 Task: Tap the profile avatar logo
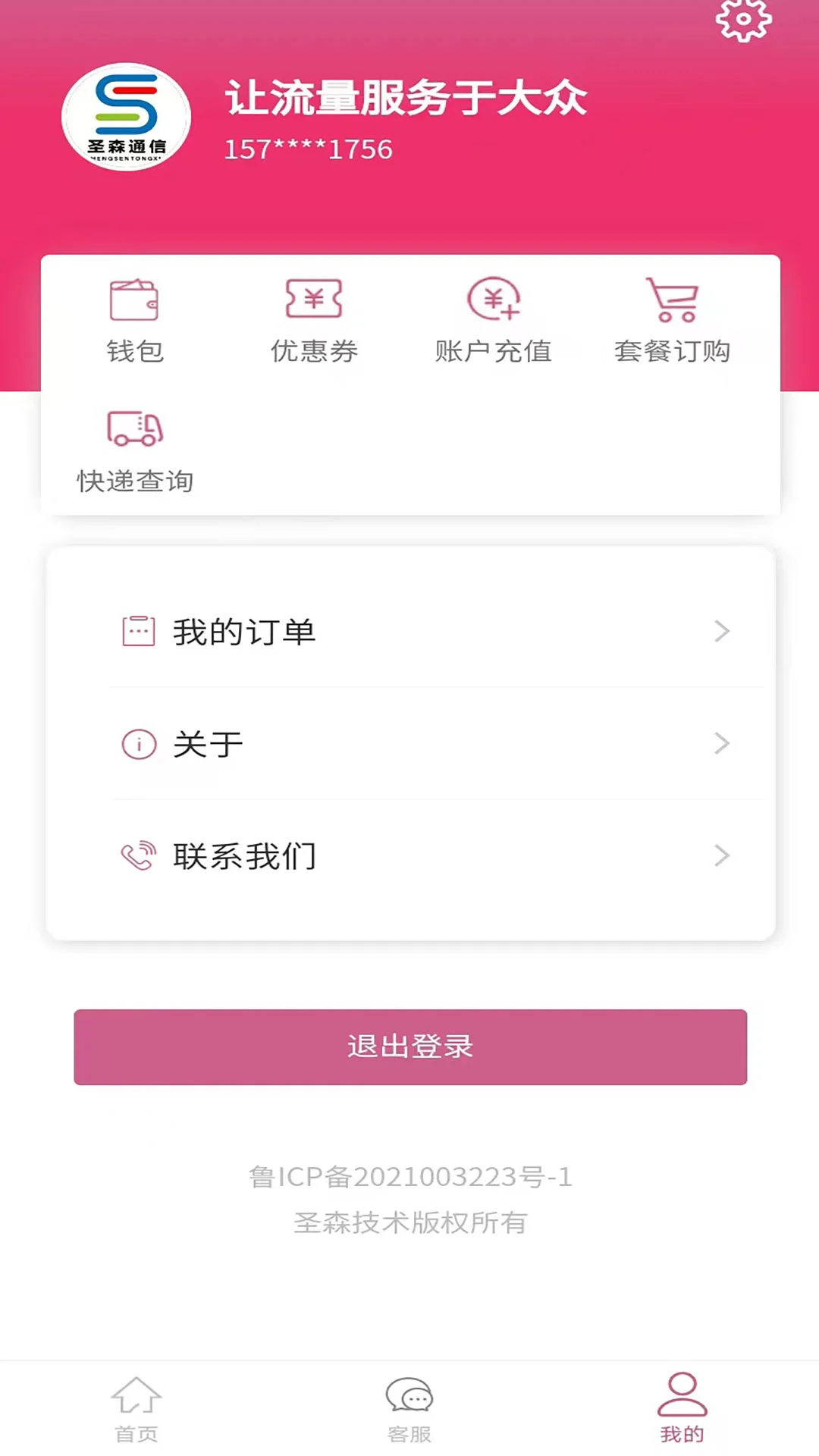click(x=126, y=117)
